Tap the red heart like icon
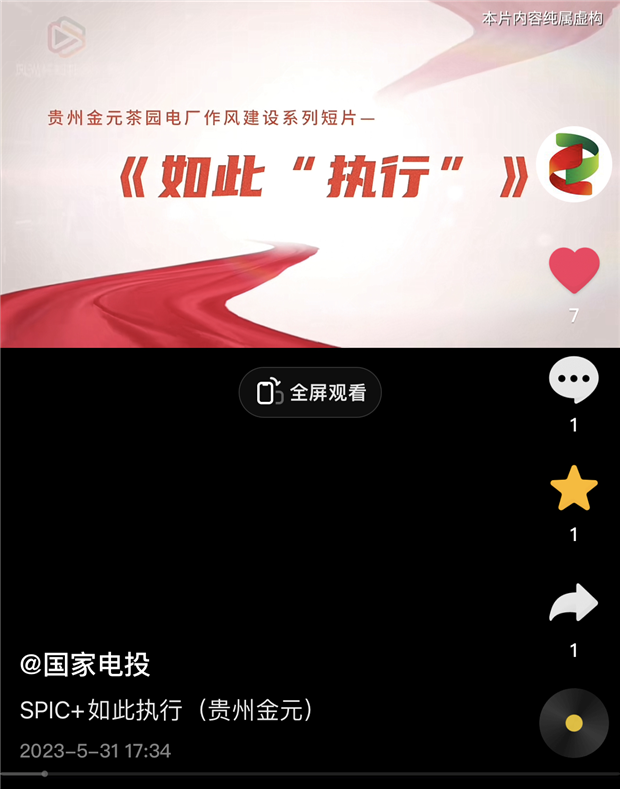 (574, 270)
